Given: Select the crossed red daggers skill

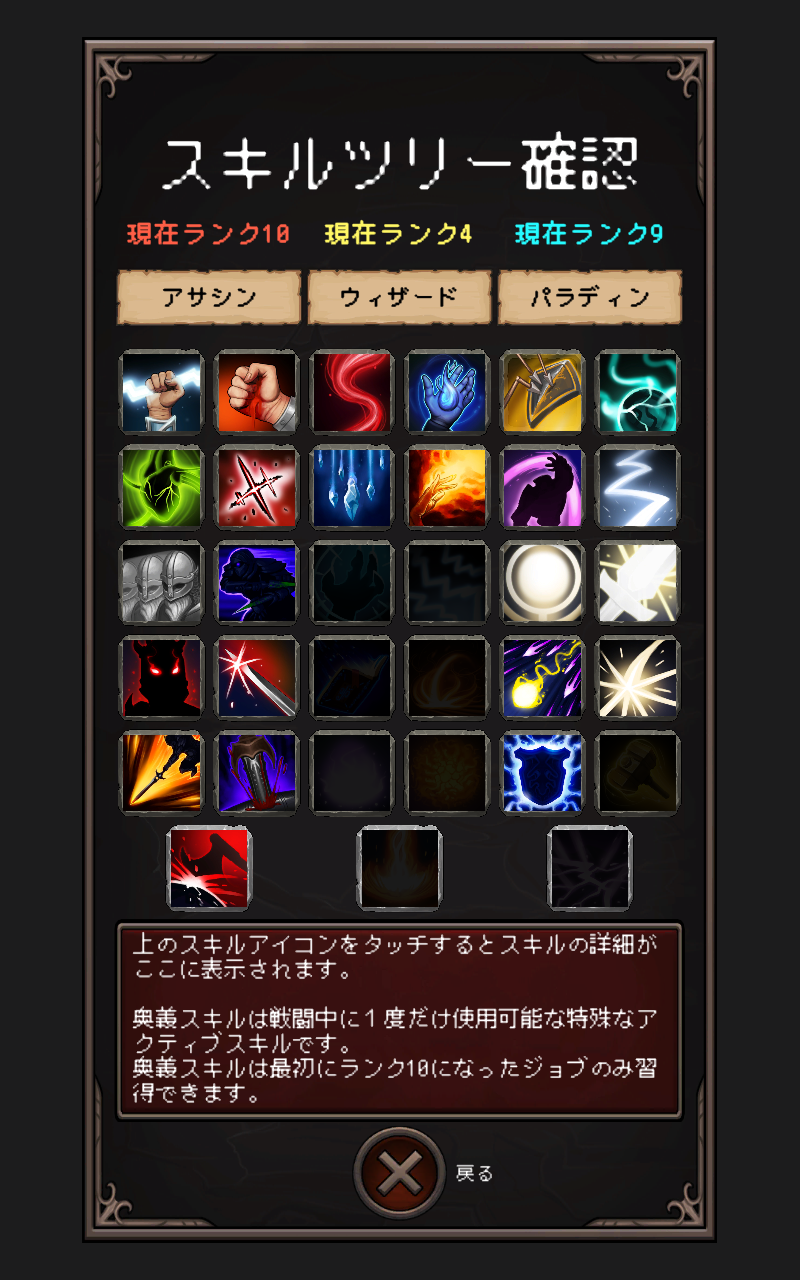Looking at the screenshot, I should click(x=256, y=487).
